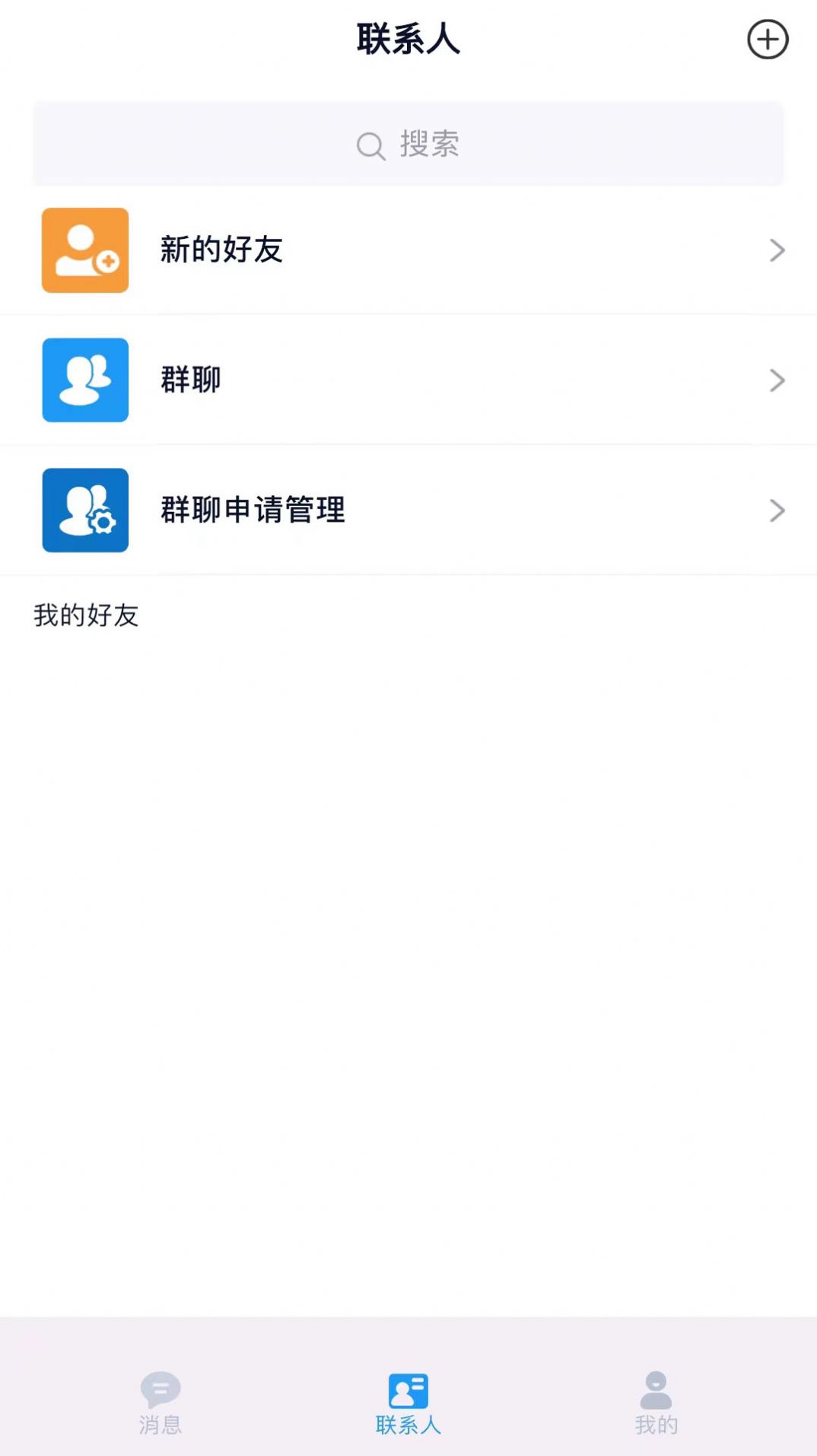This screenshot has width=817, height=1456.
Task: Switch to the 我的 tab
Action: 655,1404
